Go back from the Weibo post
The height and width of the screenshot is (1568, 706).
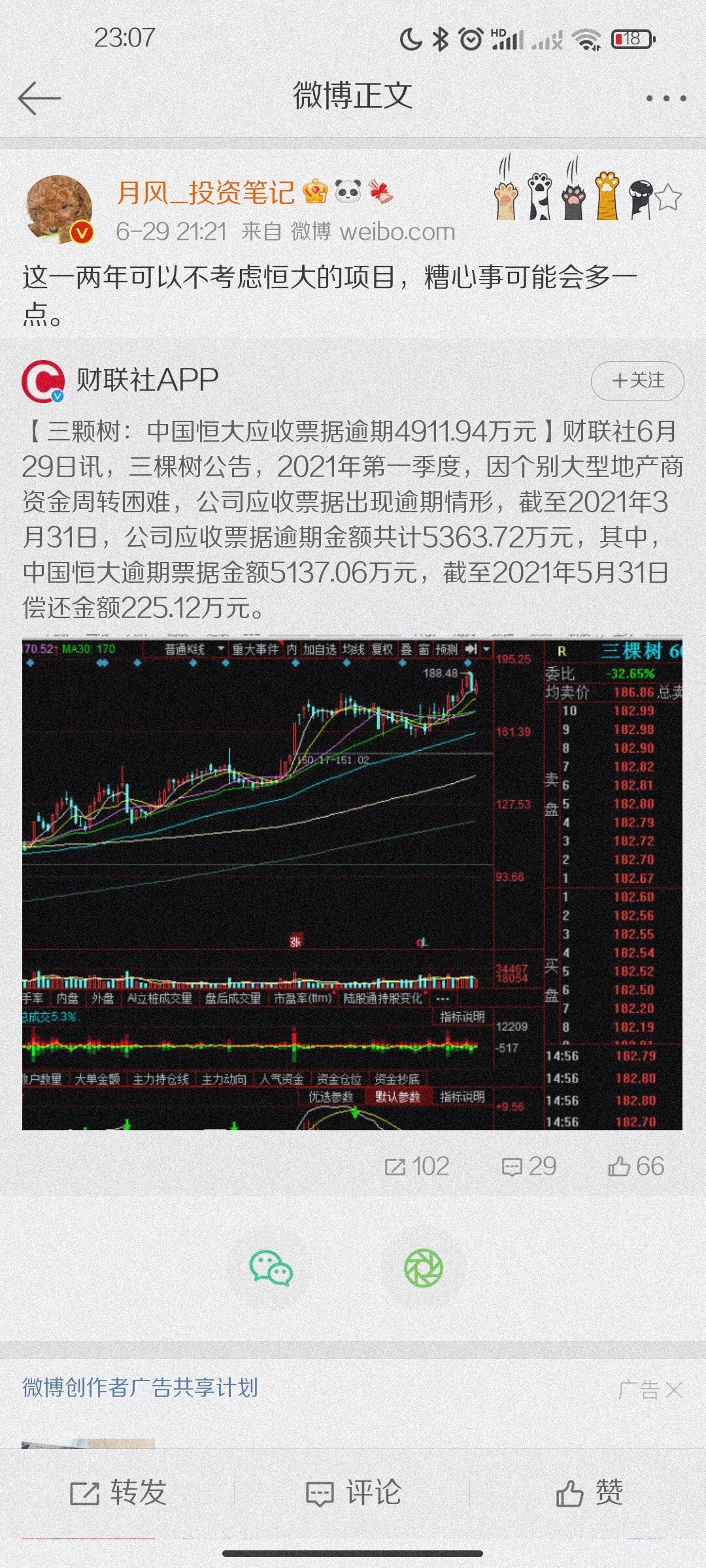point(39,99)
